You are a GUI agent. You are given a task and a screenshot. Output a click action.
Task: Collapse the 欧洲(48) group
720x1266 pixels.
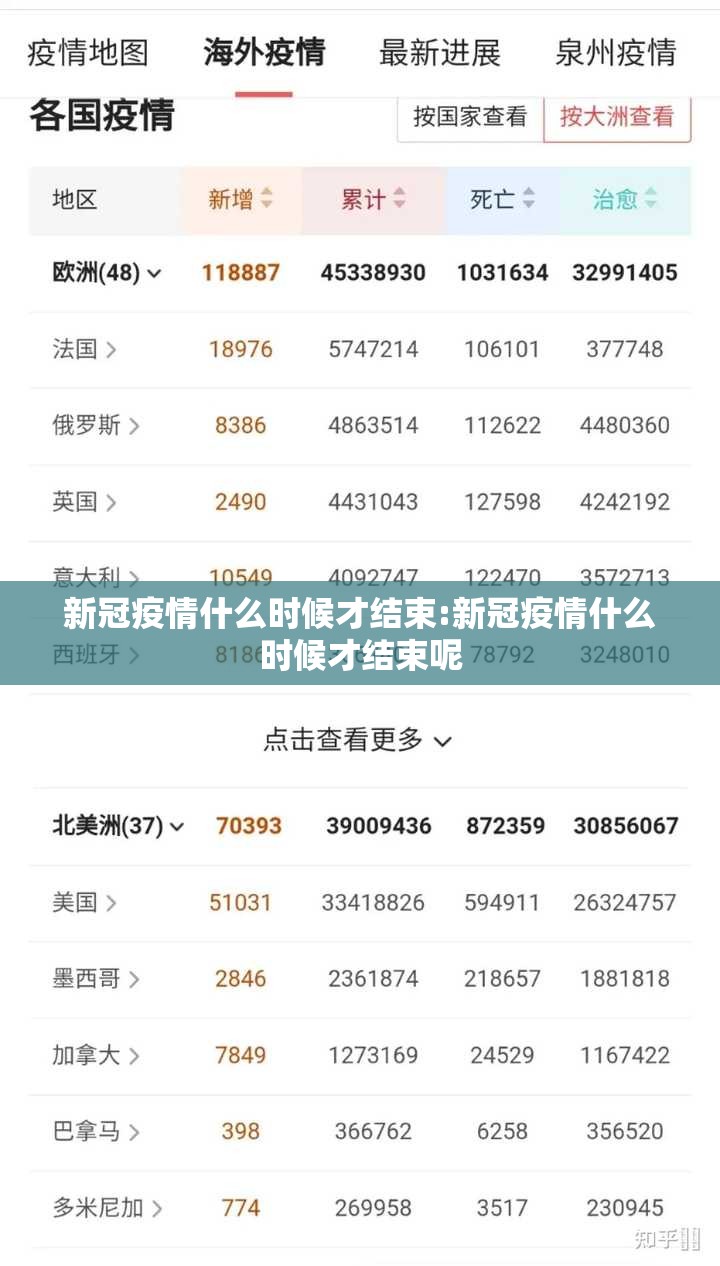[x=107, y=272]
